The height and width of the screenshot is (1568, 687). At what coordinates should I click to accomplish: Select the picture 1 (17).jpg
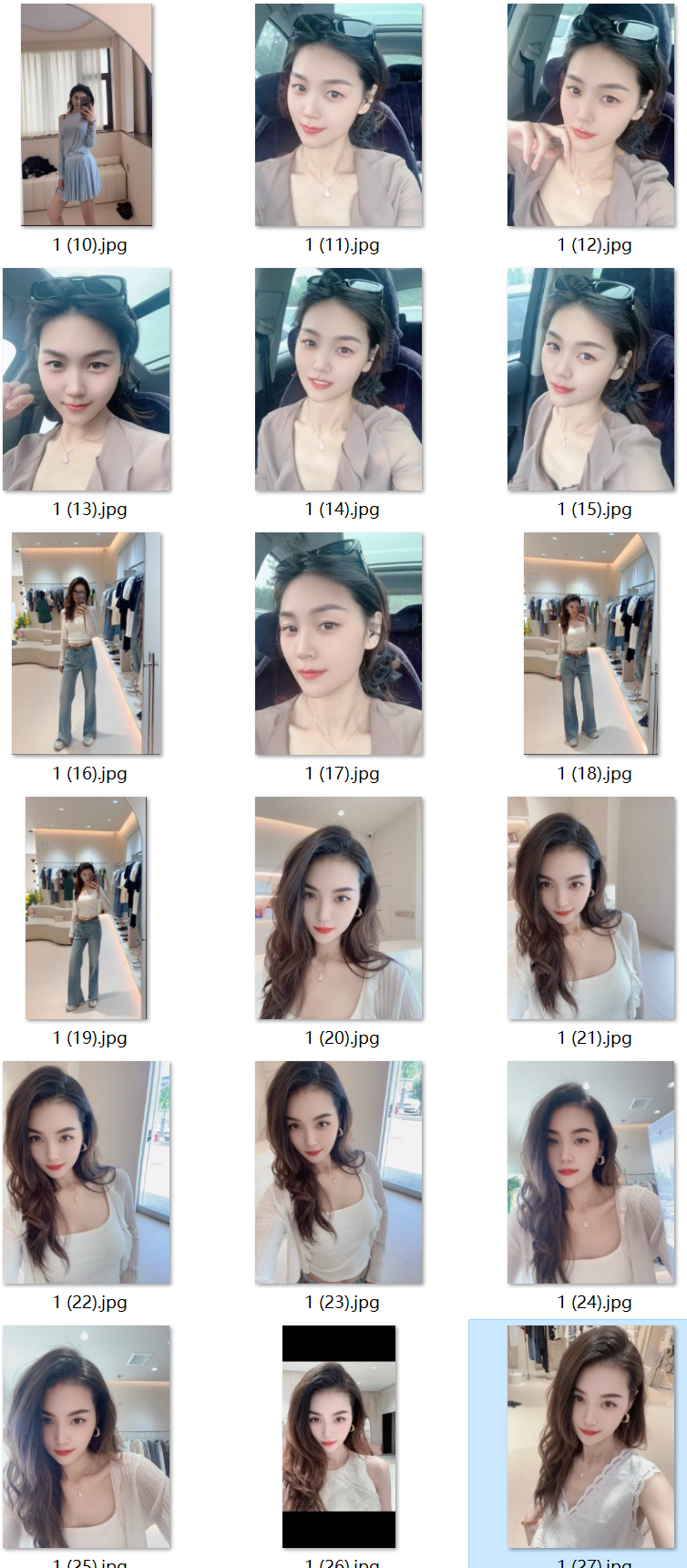pos(339,644)
